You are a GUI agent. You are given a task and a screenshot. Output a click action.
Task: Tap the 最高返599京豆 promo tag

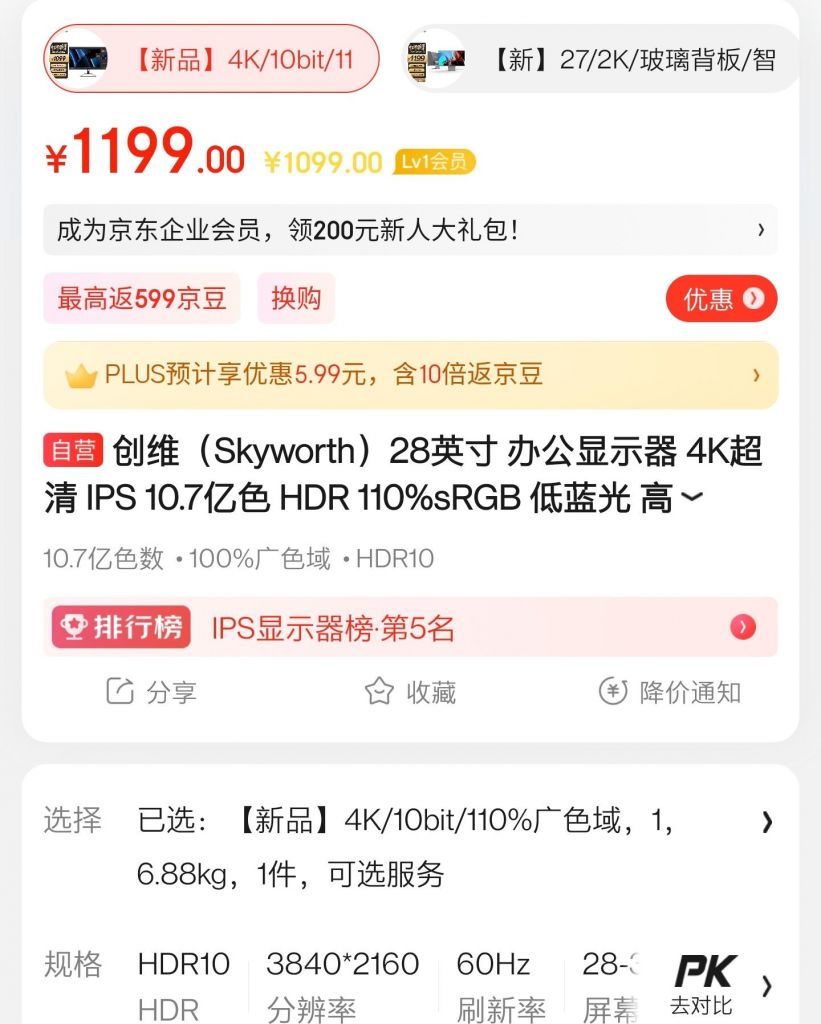141,299
